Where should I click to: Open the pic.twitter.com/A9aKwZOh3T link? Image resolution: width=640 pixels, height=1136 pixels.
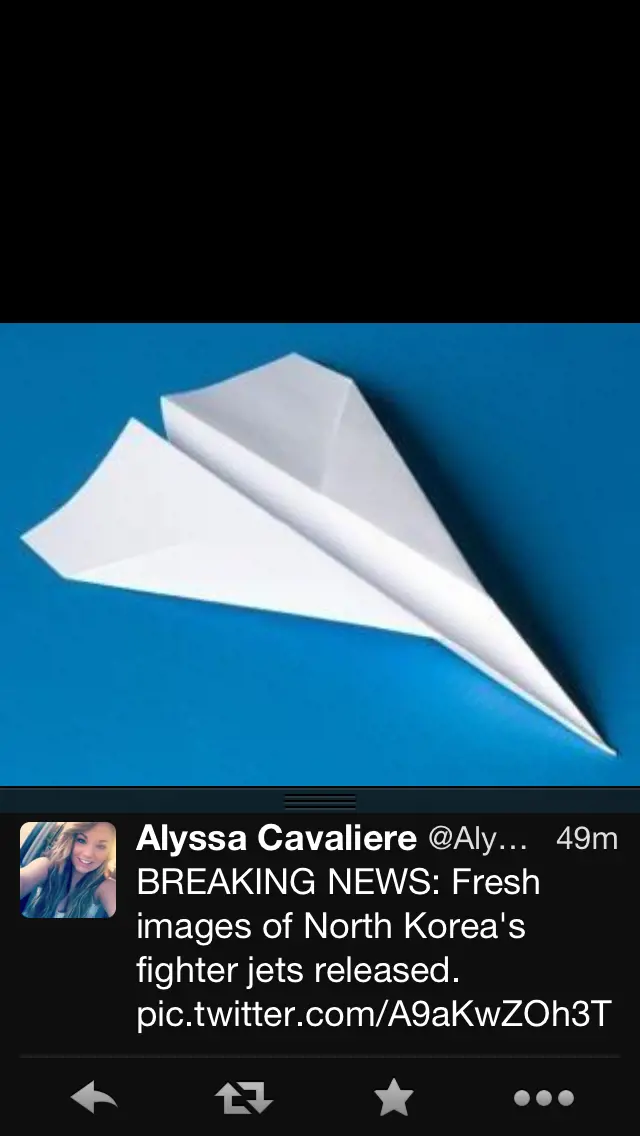372,1014
